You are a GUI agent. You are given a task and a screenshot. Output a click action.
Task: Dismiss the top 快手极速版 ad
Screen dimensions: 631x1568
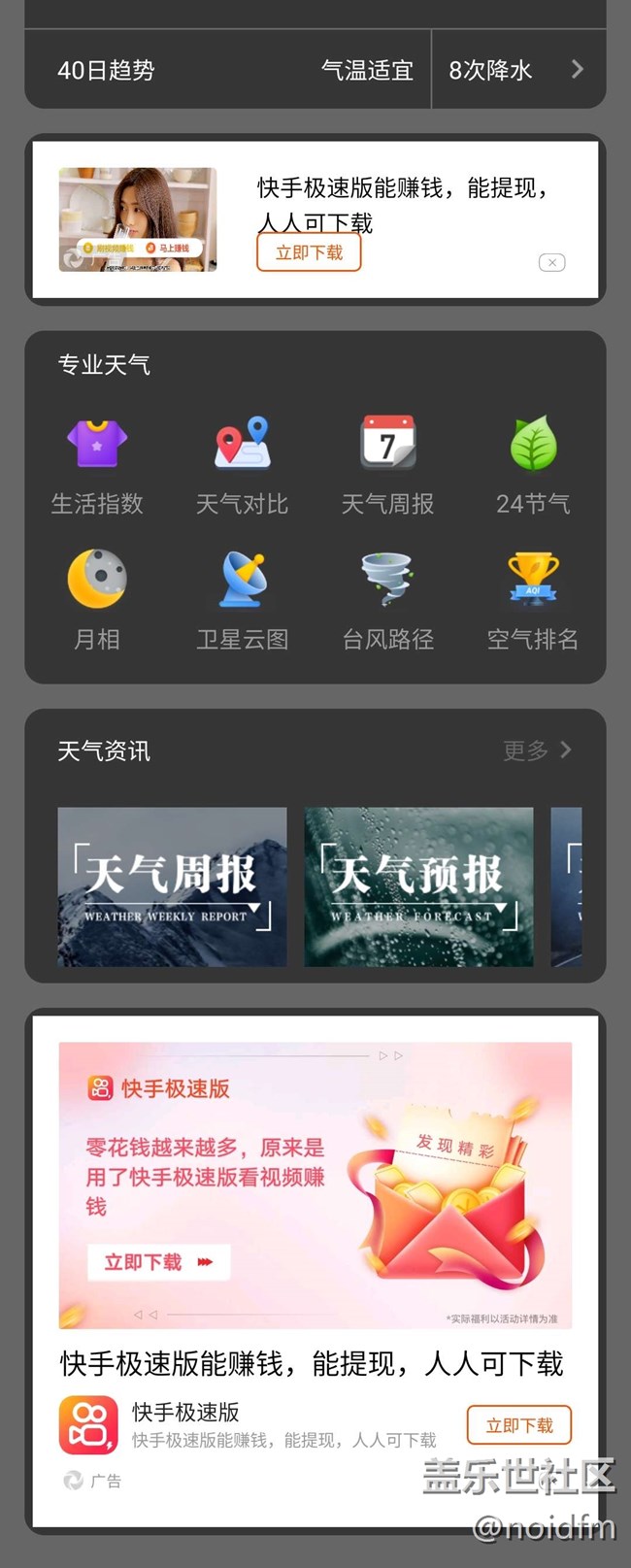(x=551, y=263)
